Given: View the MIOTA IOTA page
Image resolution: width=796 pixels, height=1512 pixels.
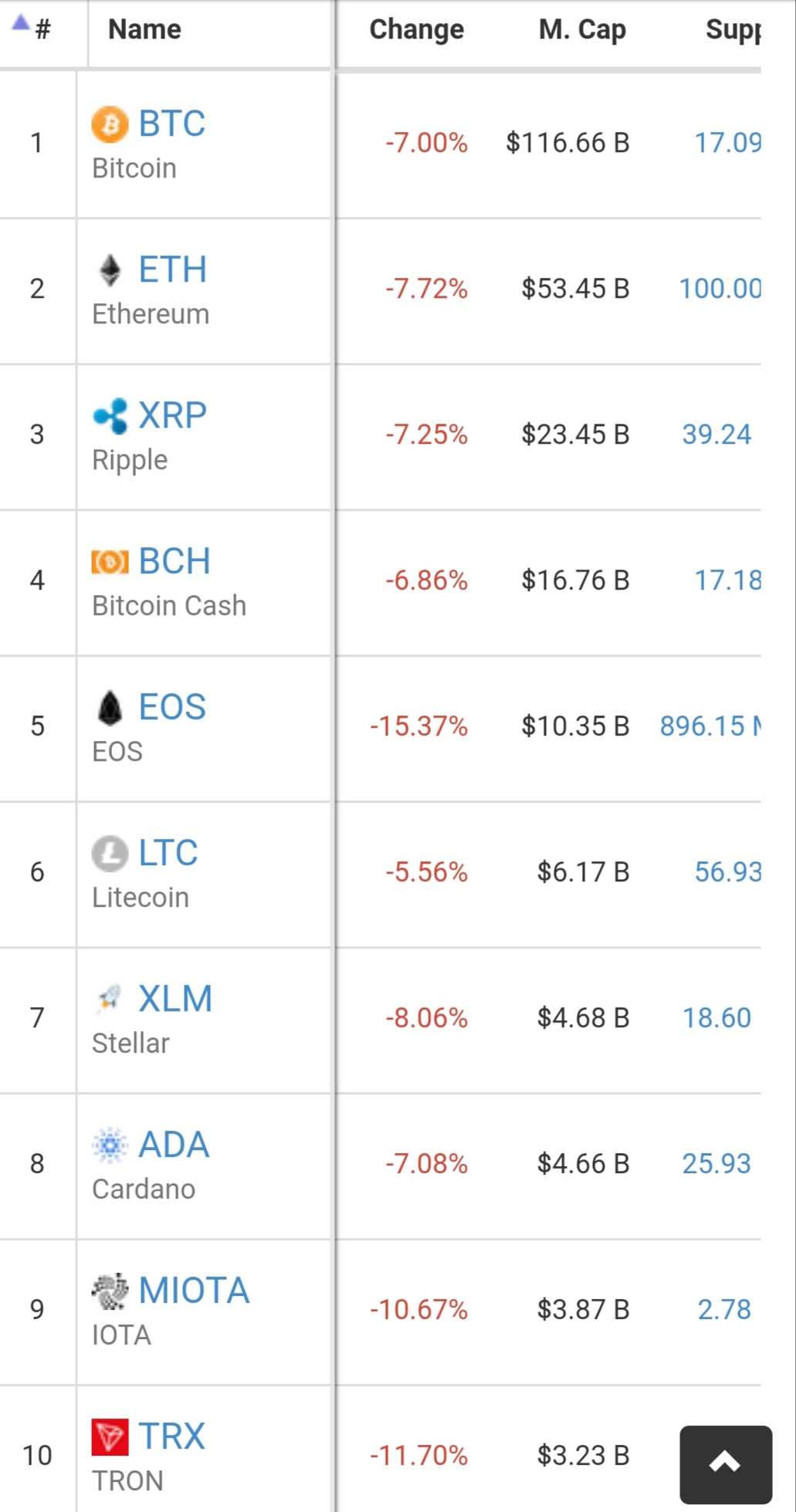Looking at the screenshot, I should tap(193, 1291).
